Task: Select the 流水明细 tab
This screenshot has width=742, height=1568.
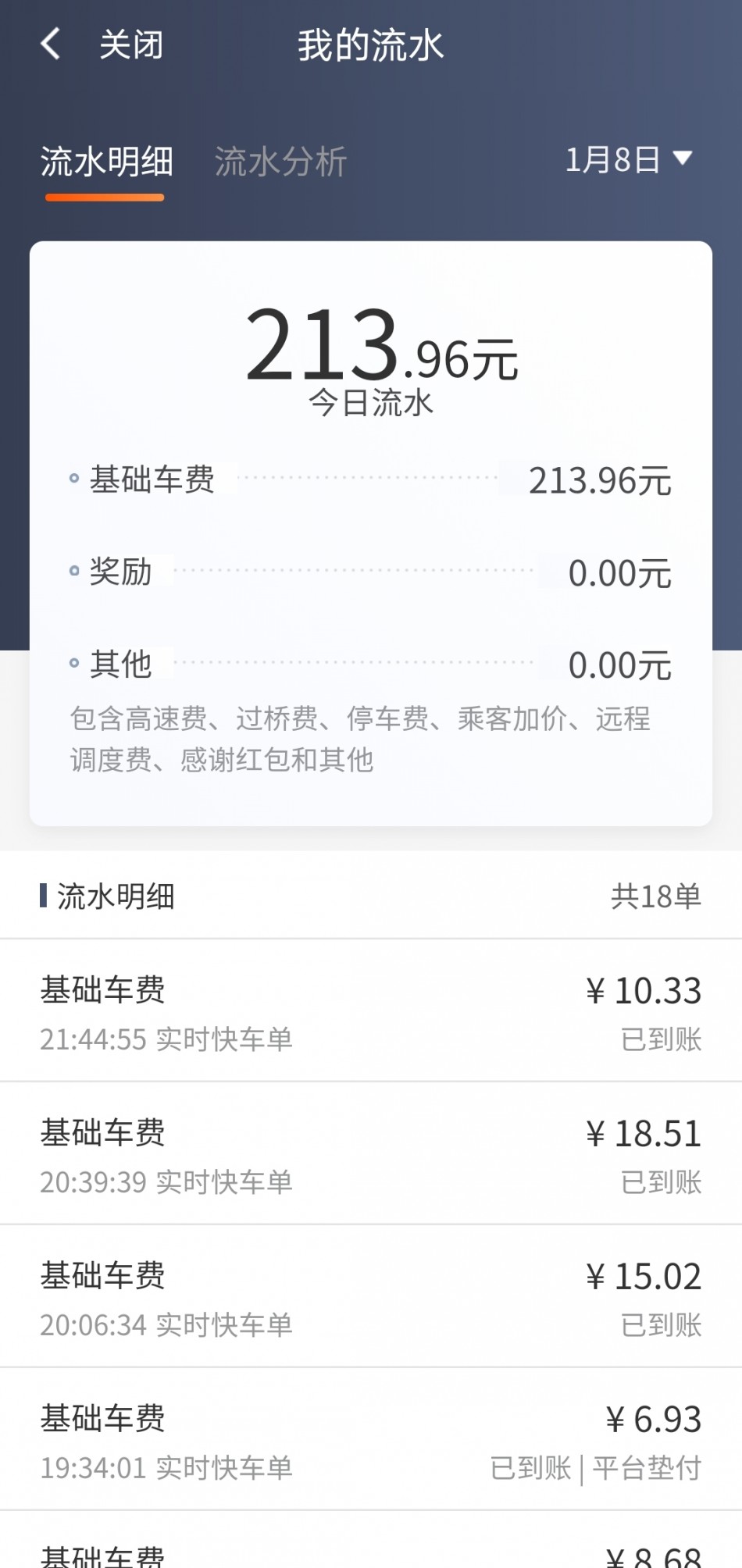Action: click(x=106, y=162)
